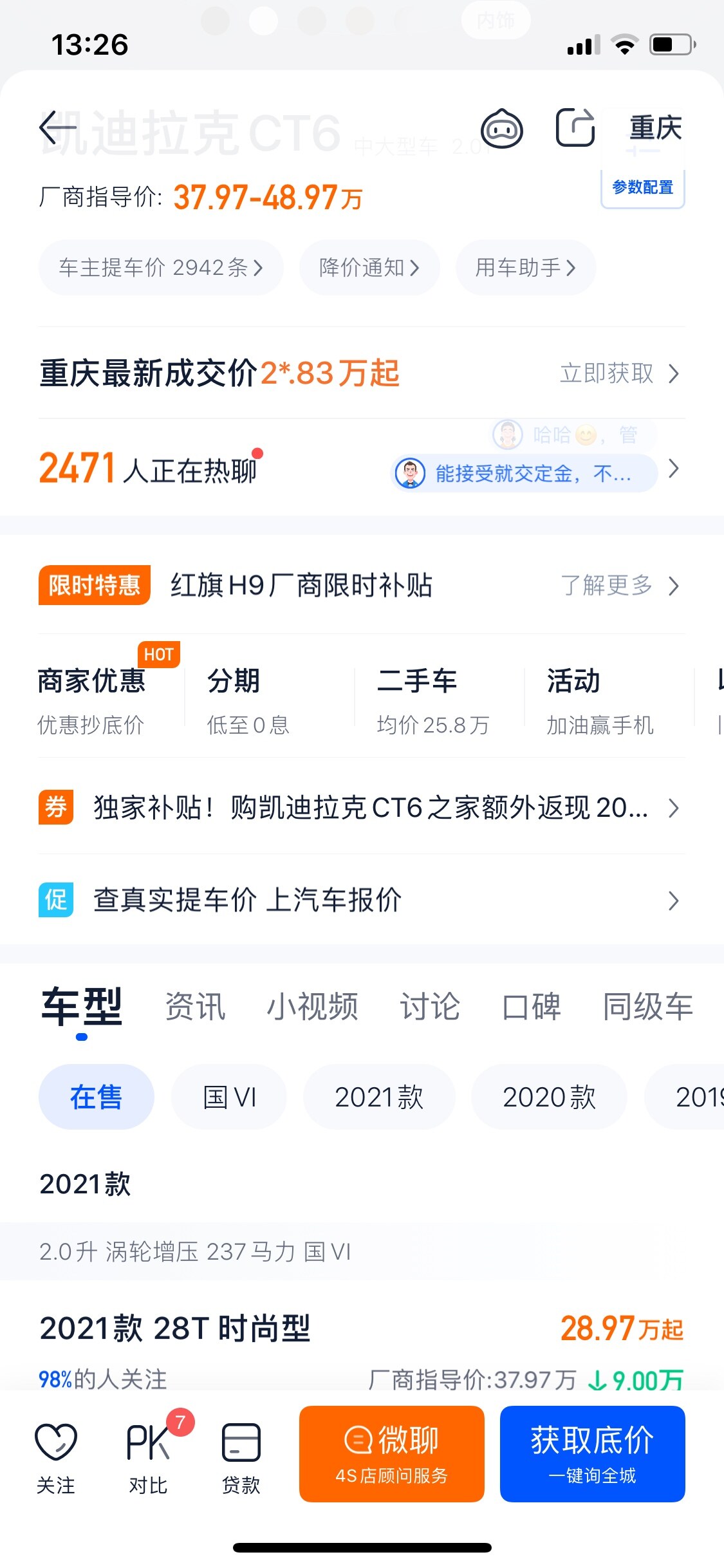724x1568 pixels.
Task: Tap 立即获取 for latest Chongqing price
Action: pyautogui.click(x=618, y=373)
